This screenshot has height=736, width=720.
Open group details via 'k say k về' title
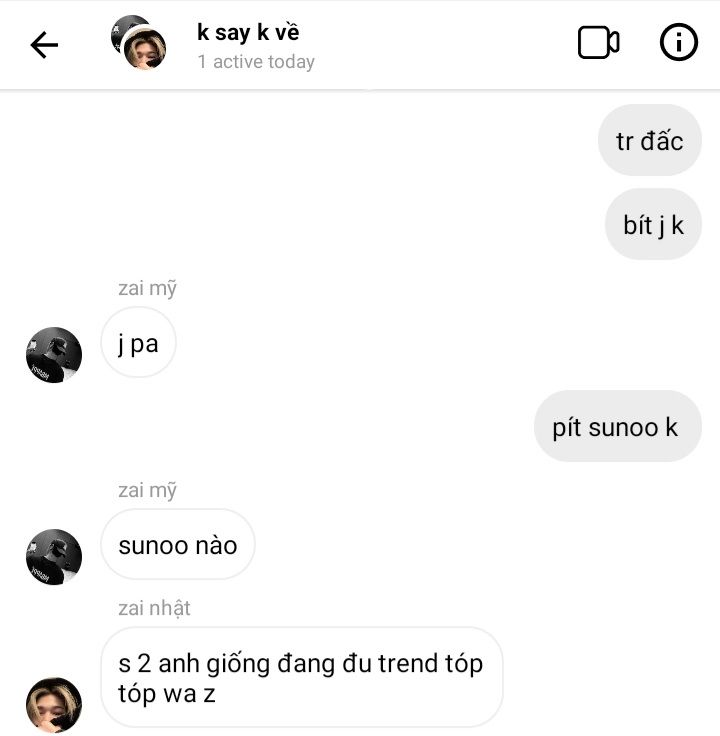248,32
